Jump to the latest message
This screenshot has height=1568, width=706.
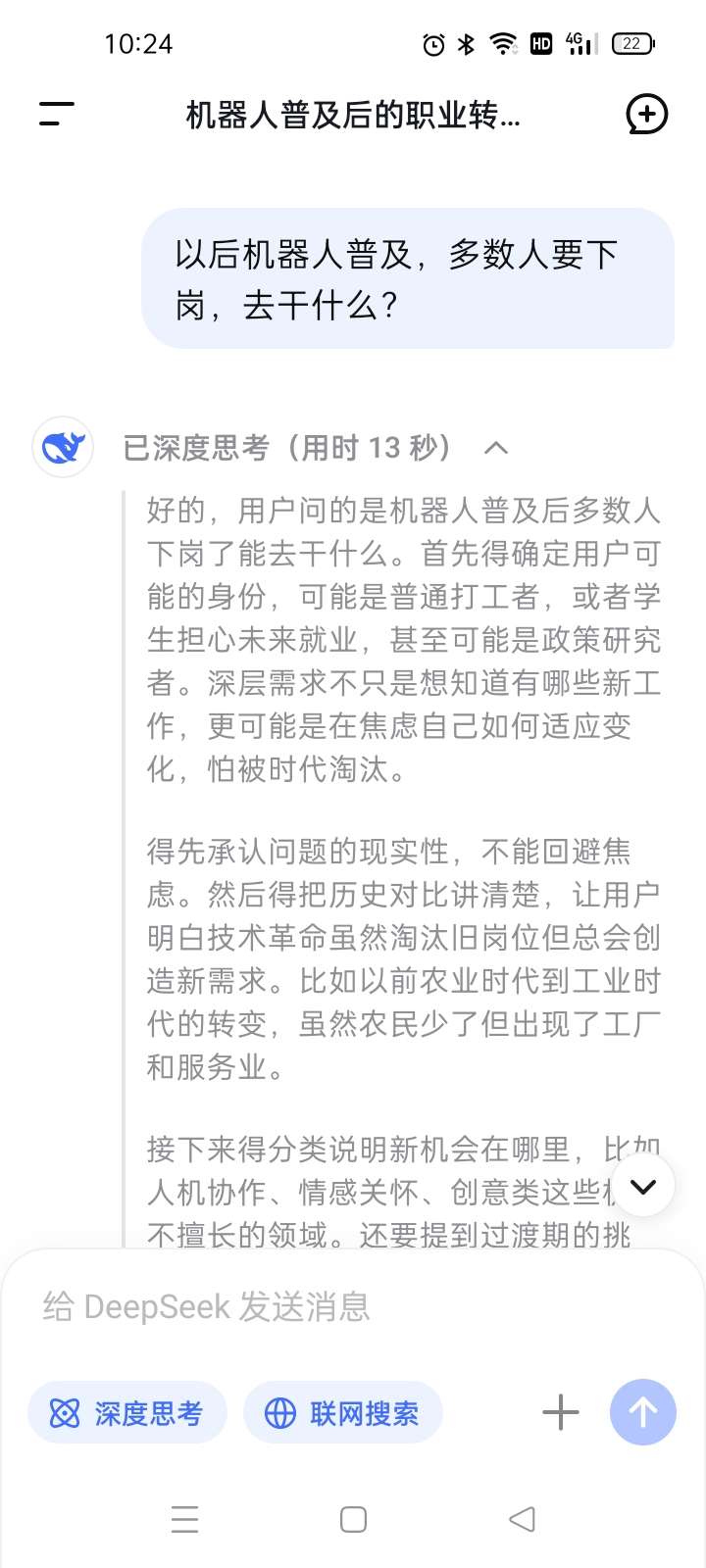[x=643, y=1186]
